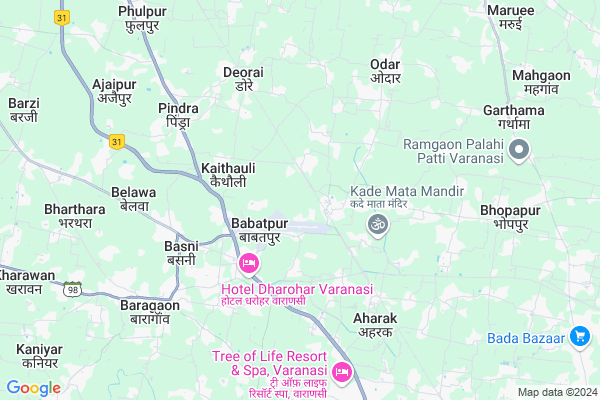The width and height of the screenshot is (600, 400).
Task: Select Tree of Life Resort & Spa marker
Action: [343, 372]
